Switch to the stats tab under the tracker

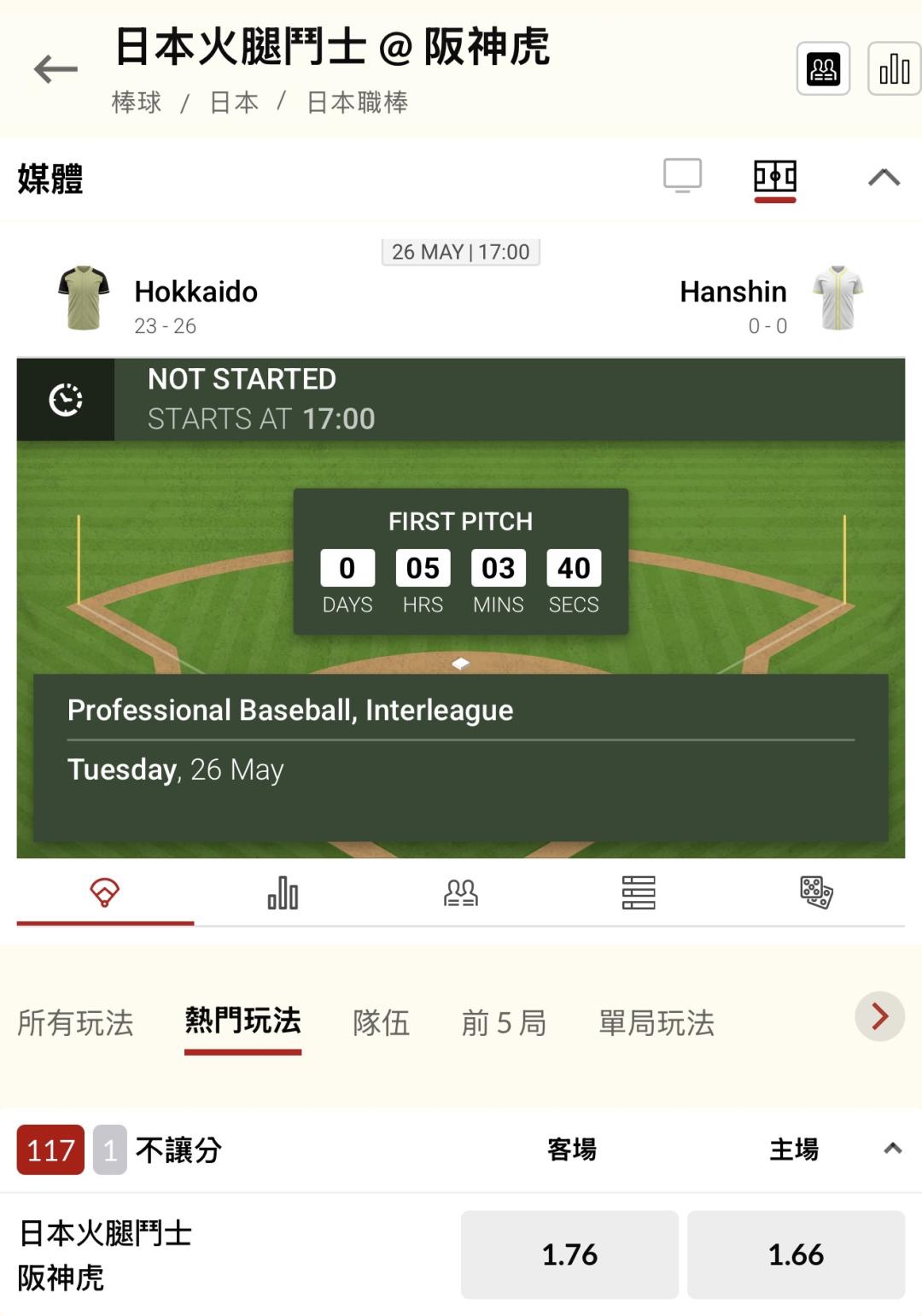tap(283, 892)
